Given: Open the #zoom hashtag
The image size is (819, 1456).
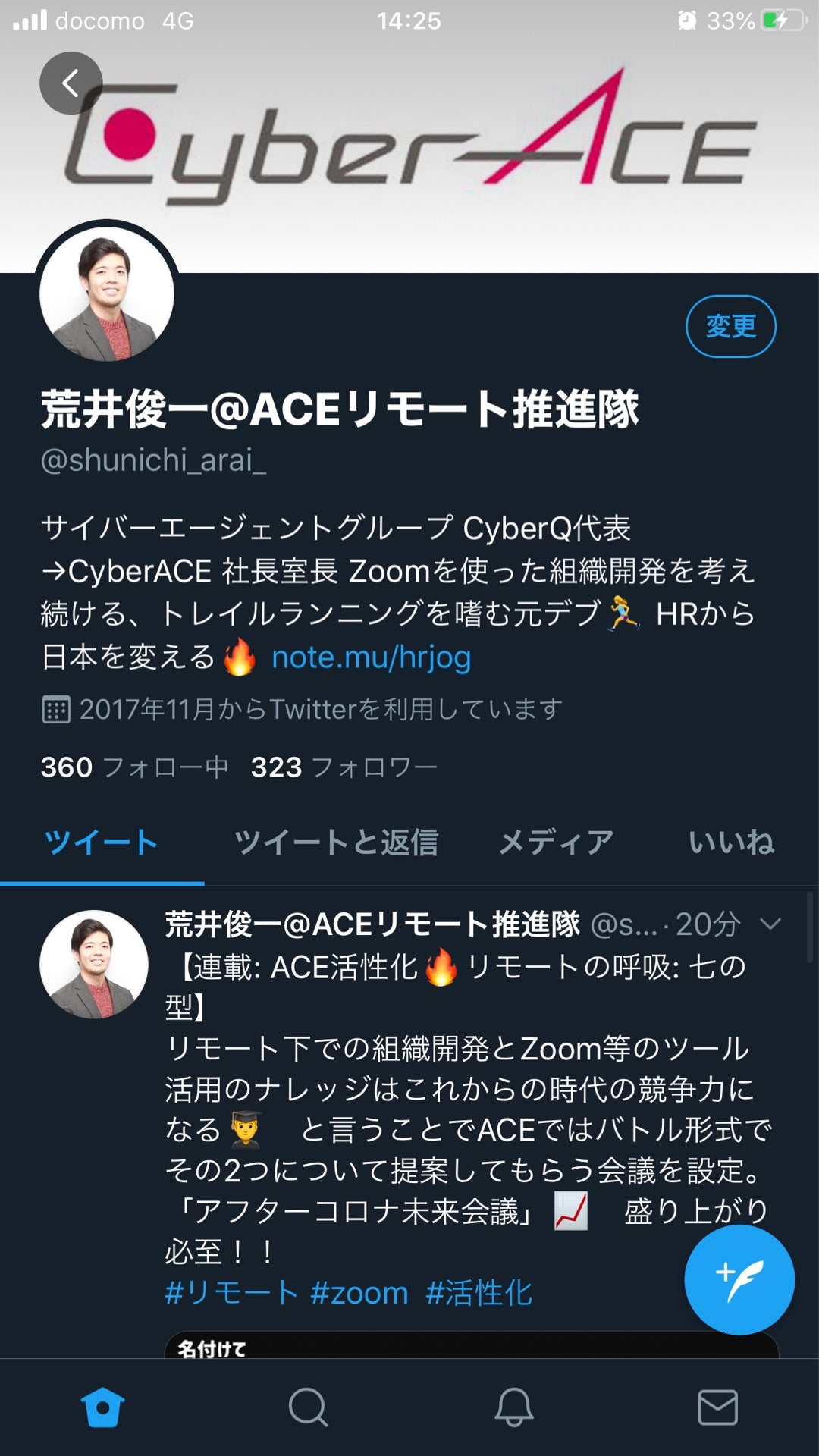Looking at the screenshot, I should [x=359, y=1293].
